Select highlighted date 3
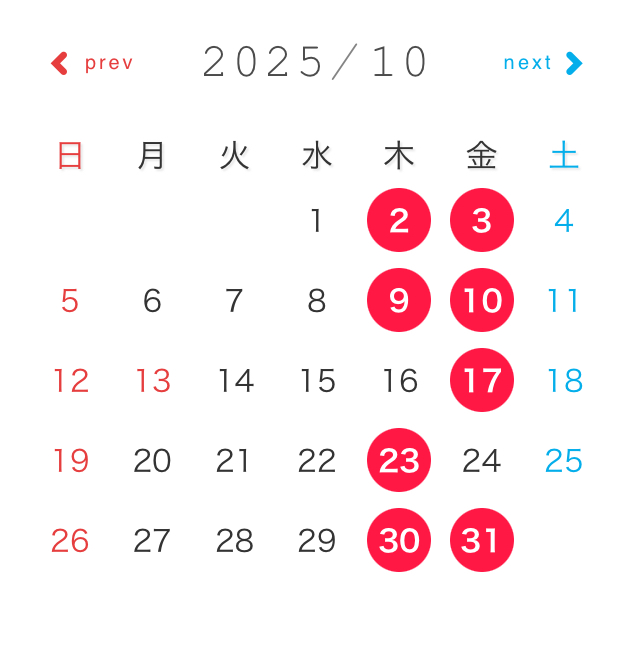630x652 pixels. pyautogui.click(x=482, y=220)
